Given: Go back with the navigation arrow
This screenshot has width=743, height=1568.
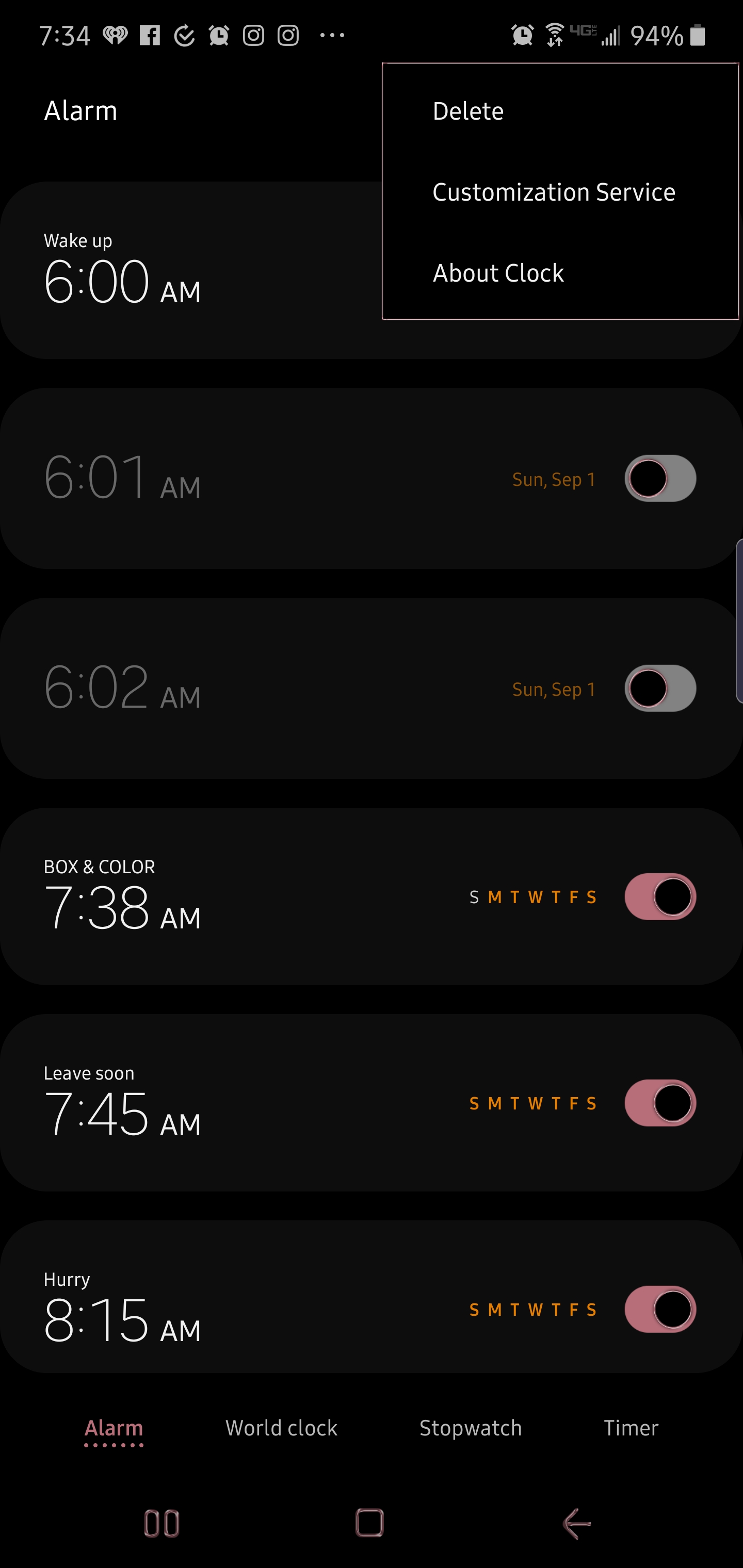Looking at the screenshot, I should (x=577, y=1524).
